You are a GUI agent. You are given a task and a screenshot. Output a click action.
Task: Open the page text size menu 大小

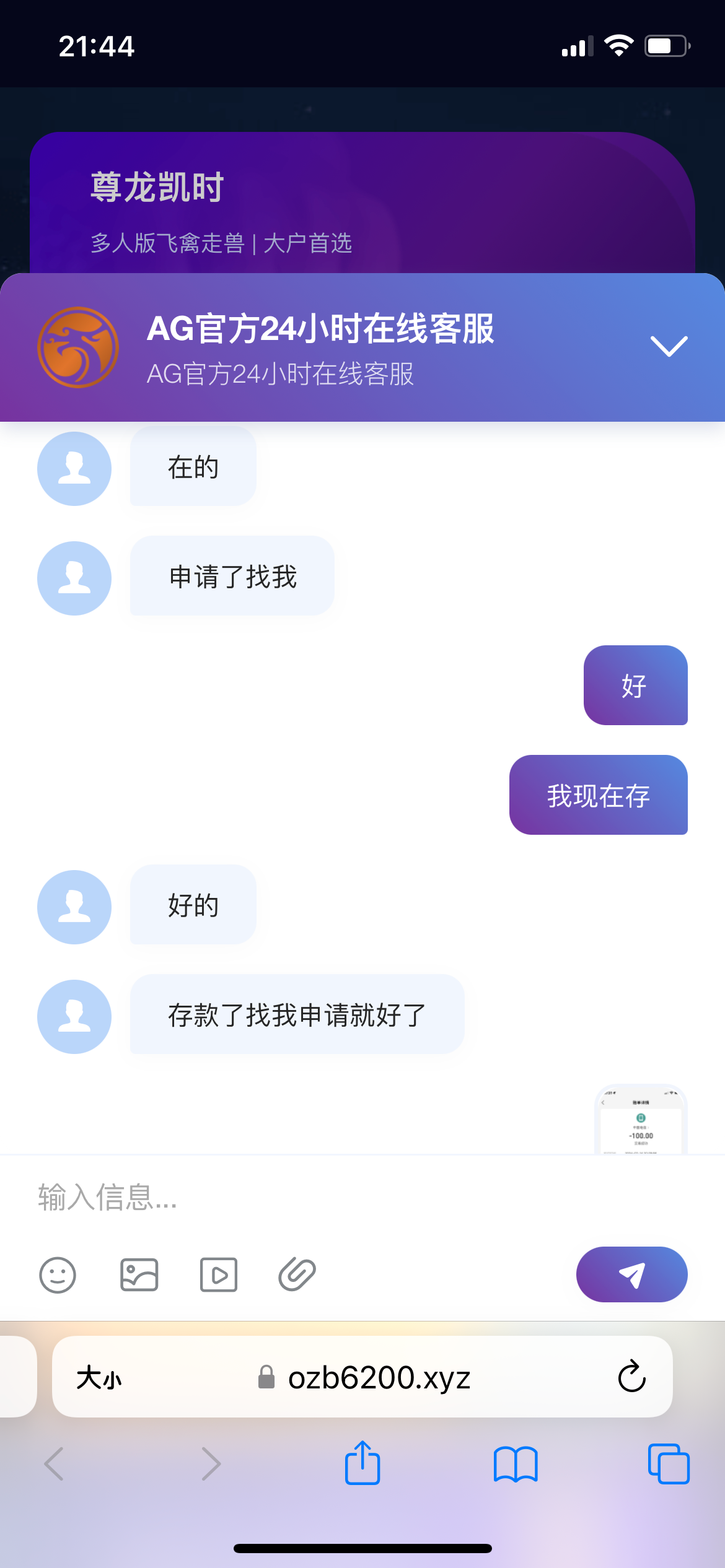pyautogui.click(x=99, y=1376)
